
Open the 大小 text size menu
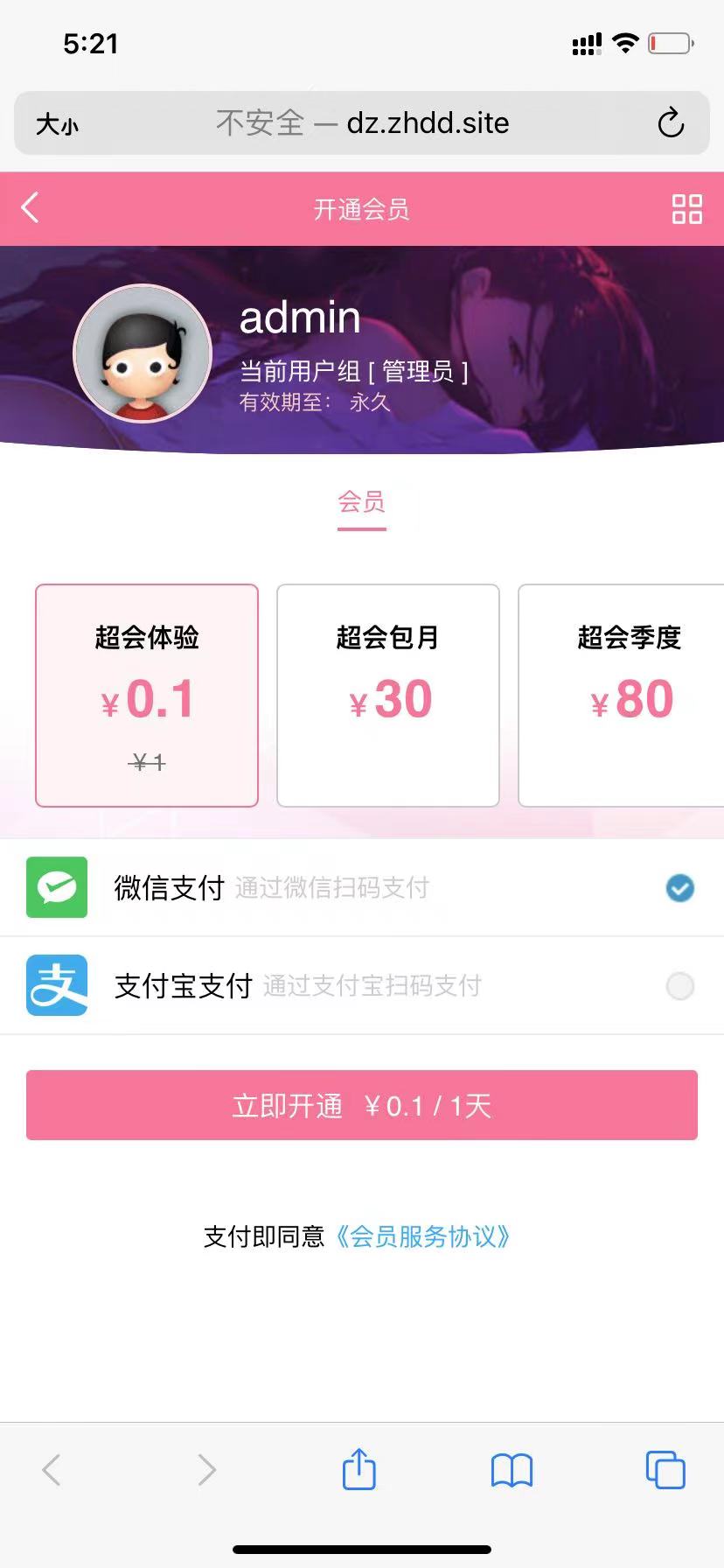click(57, 124)
